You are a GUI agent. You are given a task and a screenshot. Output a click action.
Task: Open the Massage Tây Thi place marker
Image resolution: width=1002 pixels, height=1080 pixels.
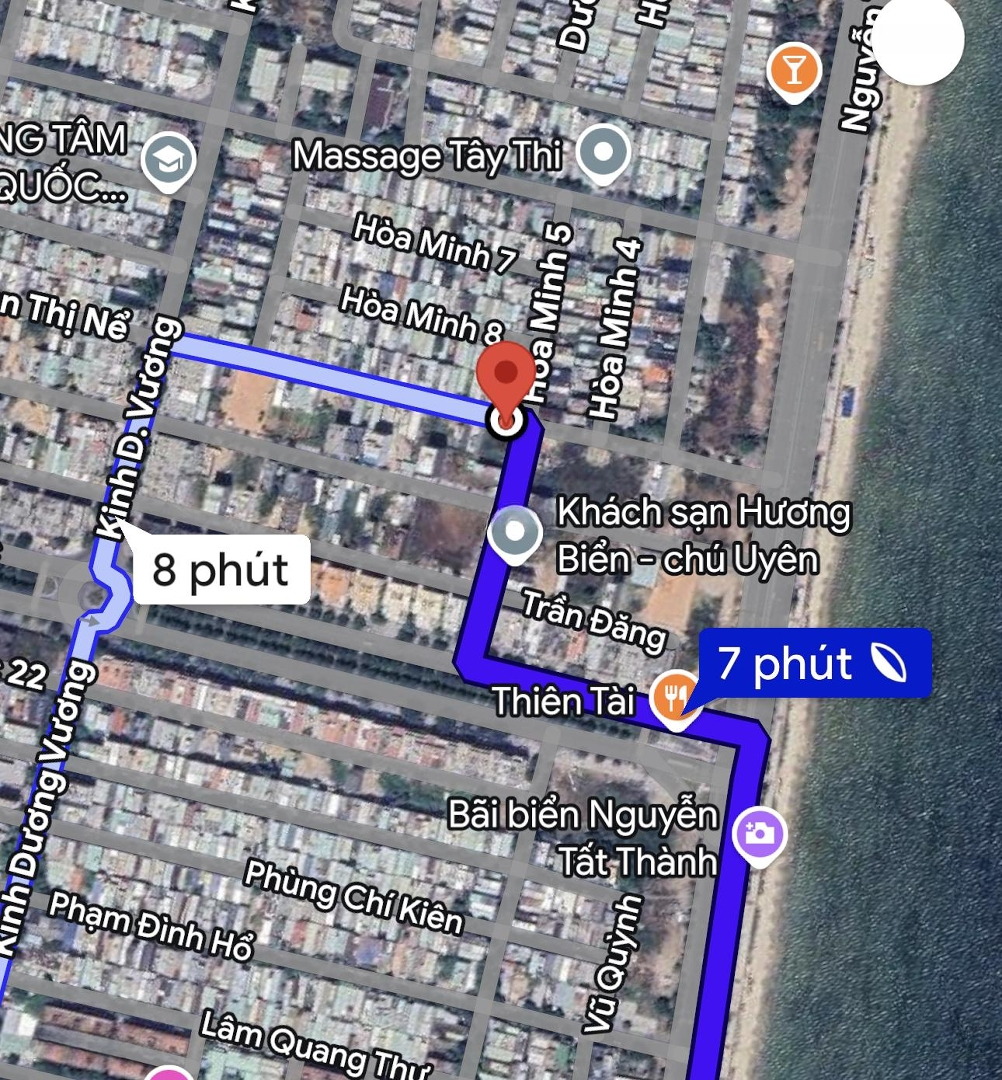click(x=604, y=153)
